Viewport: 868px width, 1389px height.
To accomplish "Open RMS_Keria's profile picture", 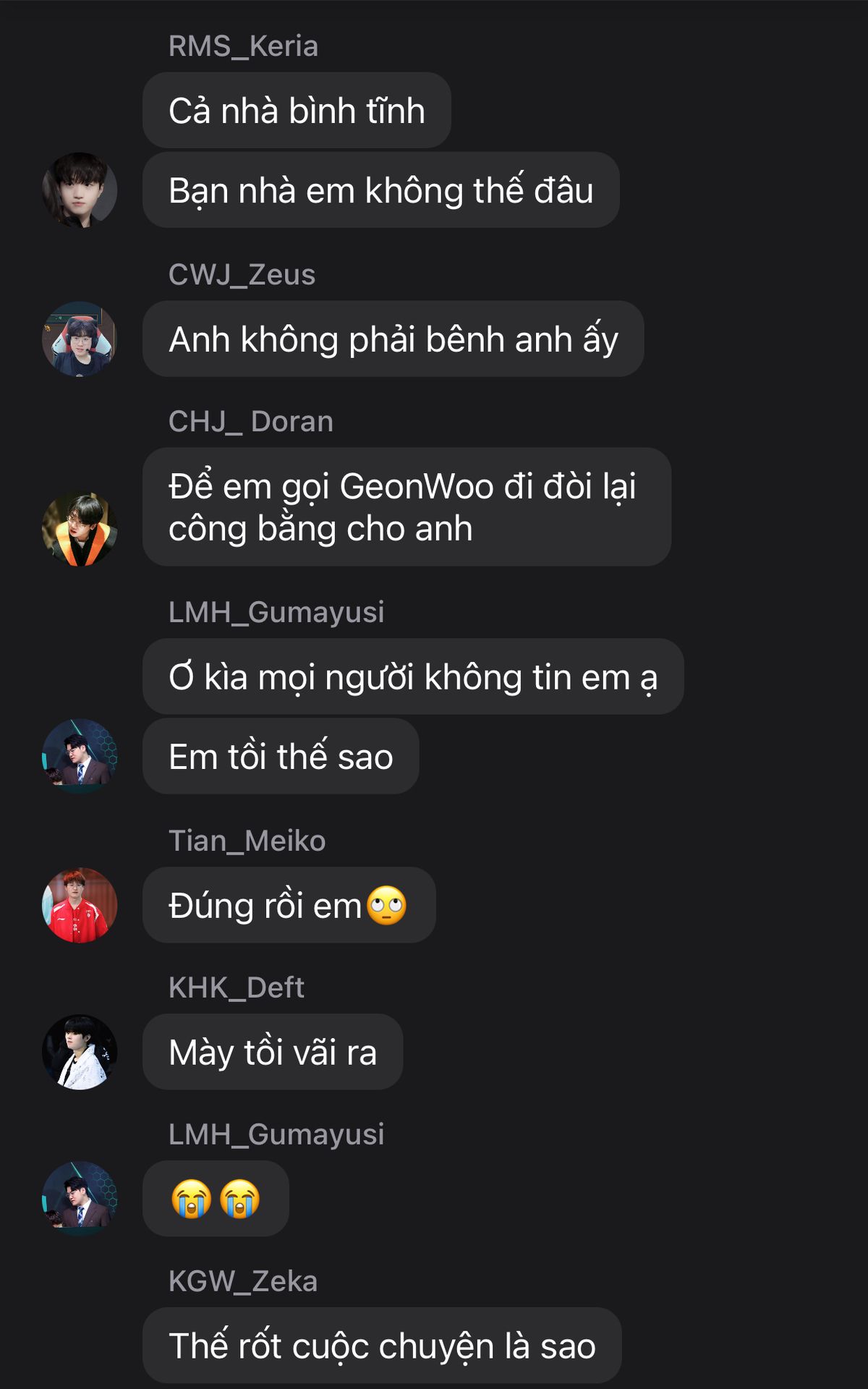I will tap(80, 190).
